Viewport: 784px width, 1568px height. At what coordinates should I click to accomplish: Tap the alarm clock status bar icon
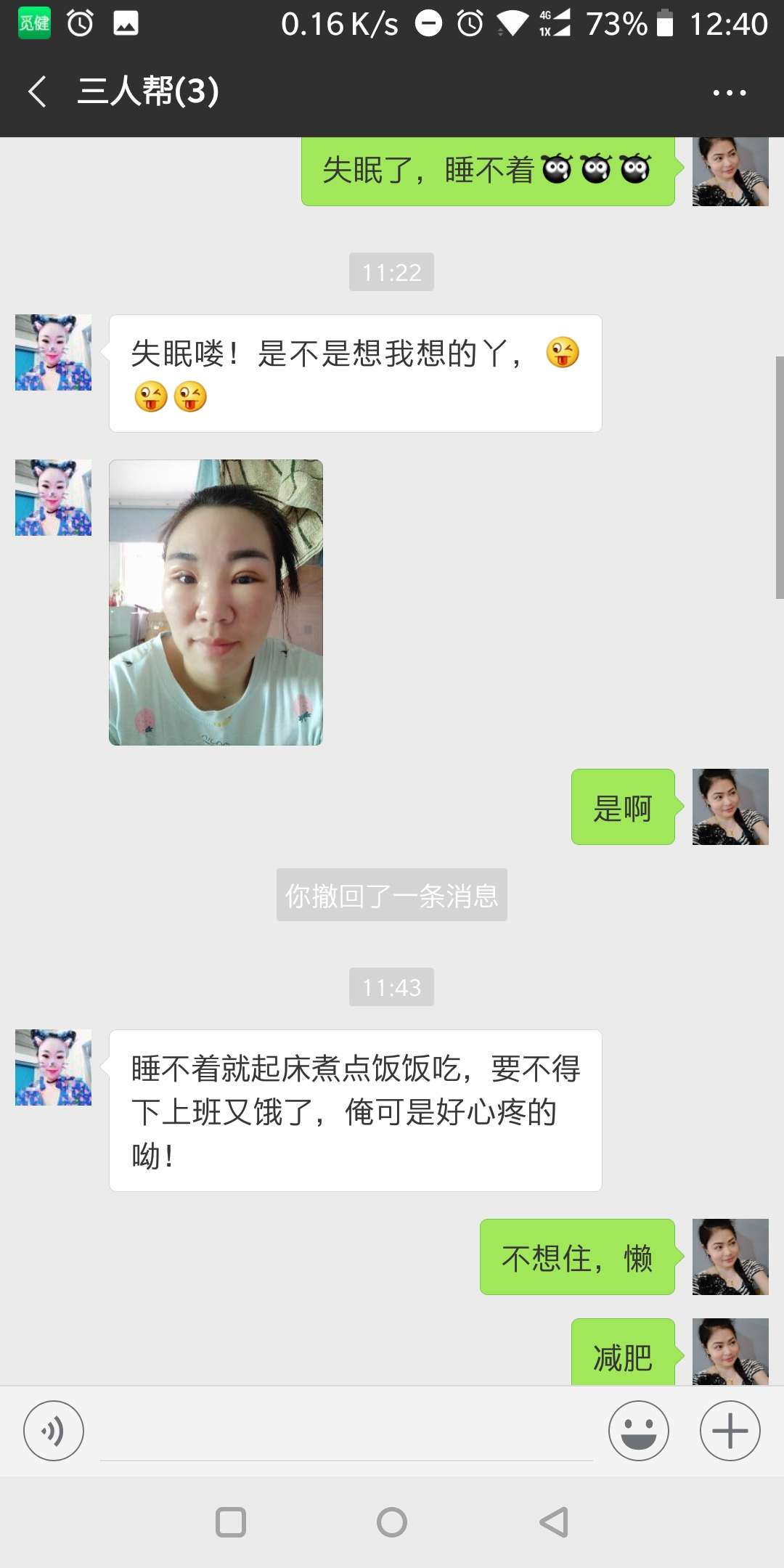tap(80, 22)
